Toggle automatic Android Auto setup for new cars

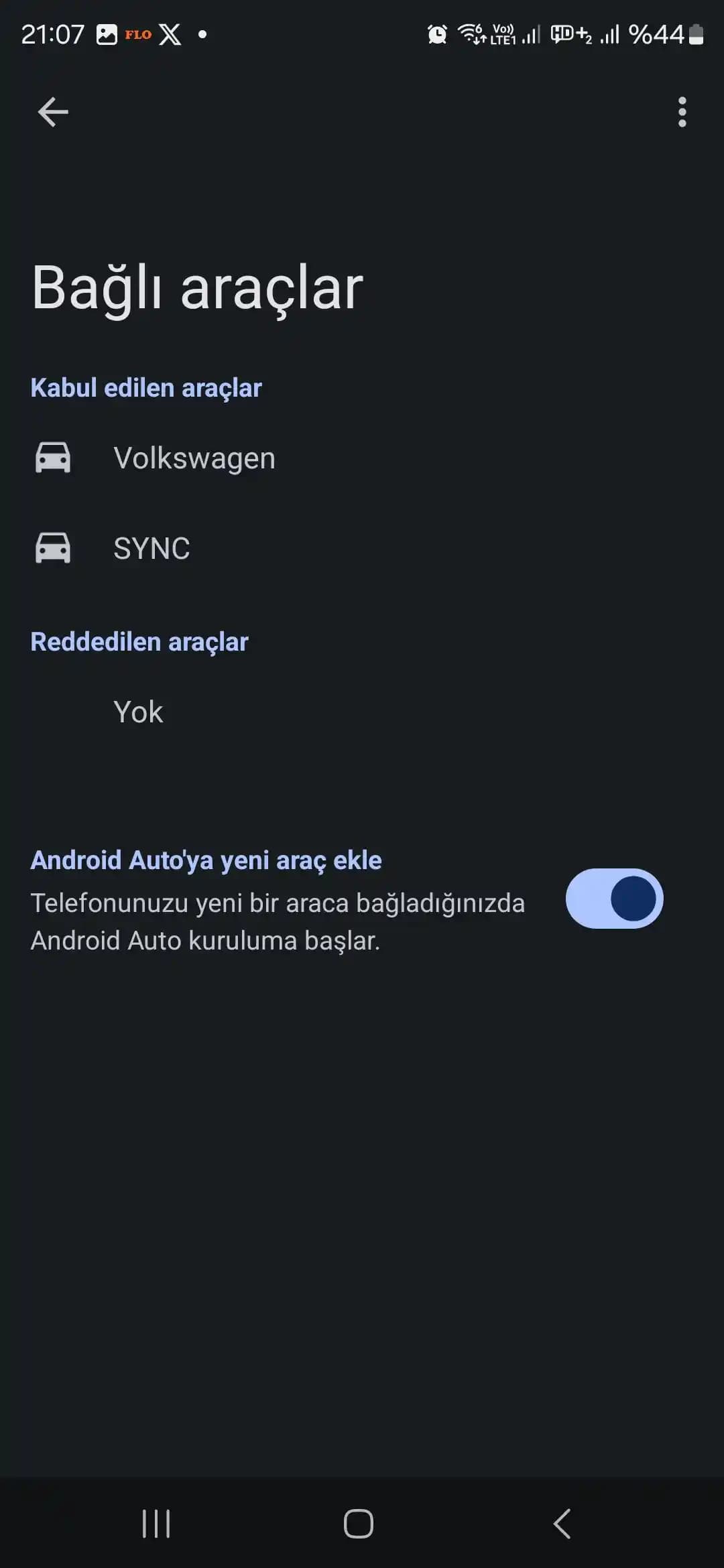614,899
